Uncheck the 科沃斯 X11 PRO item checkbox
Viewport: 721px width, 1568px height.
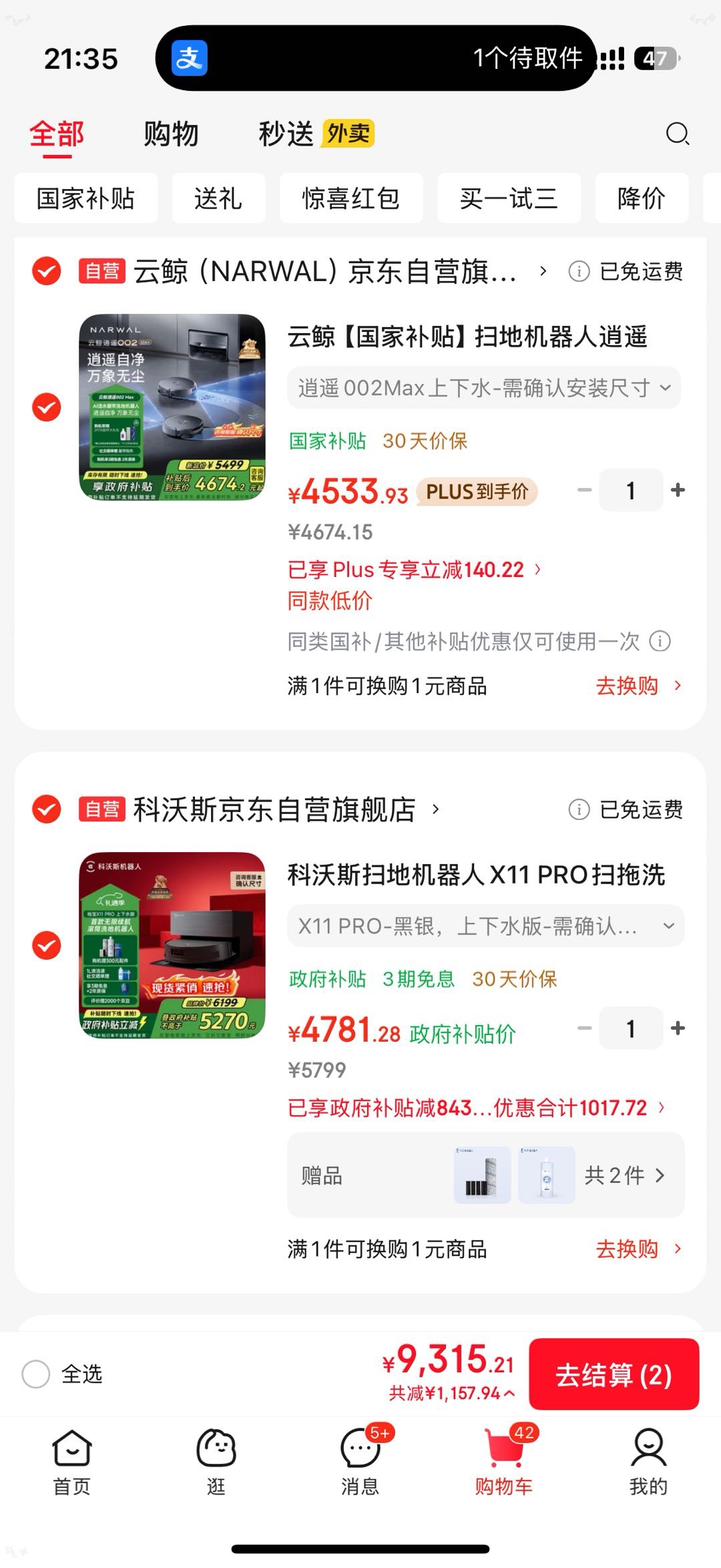pos(47,946)
